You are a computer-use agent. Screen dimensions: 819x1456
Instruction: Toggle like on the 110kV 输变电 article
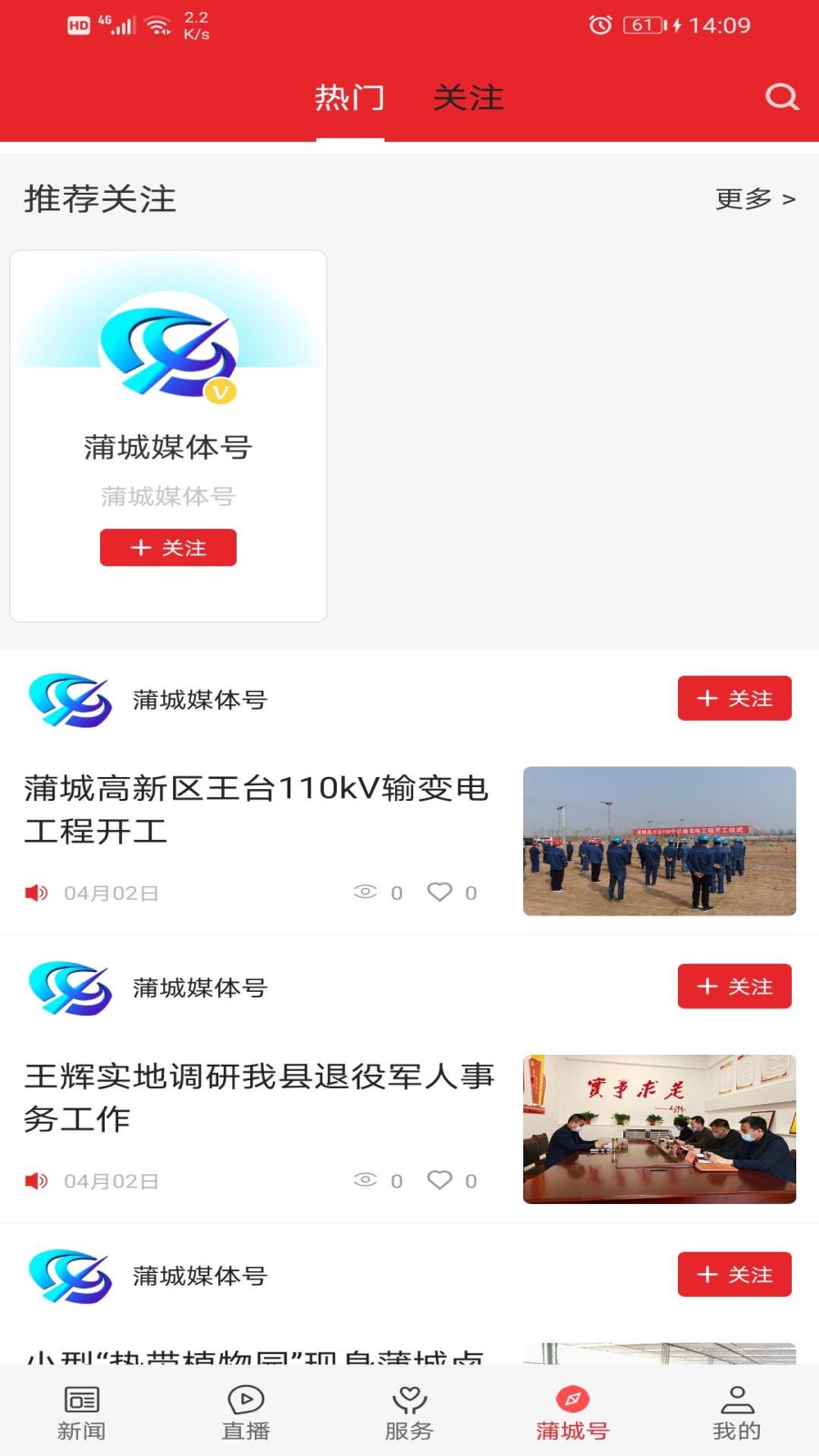point(440,893)
